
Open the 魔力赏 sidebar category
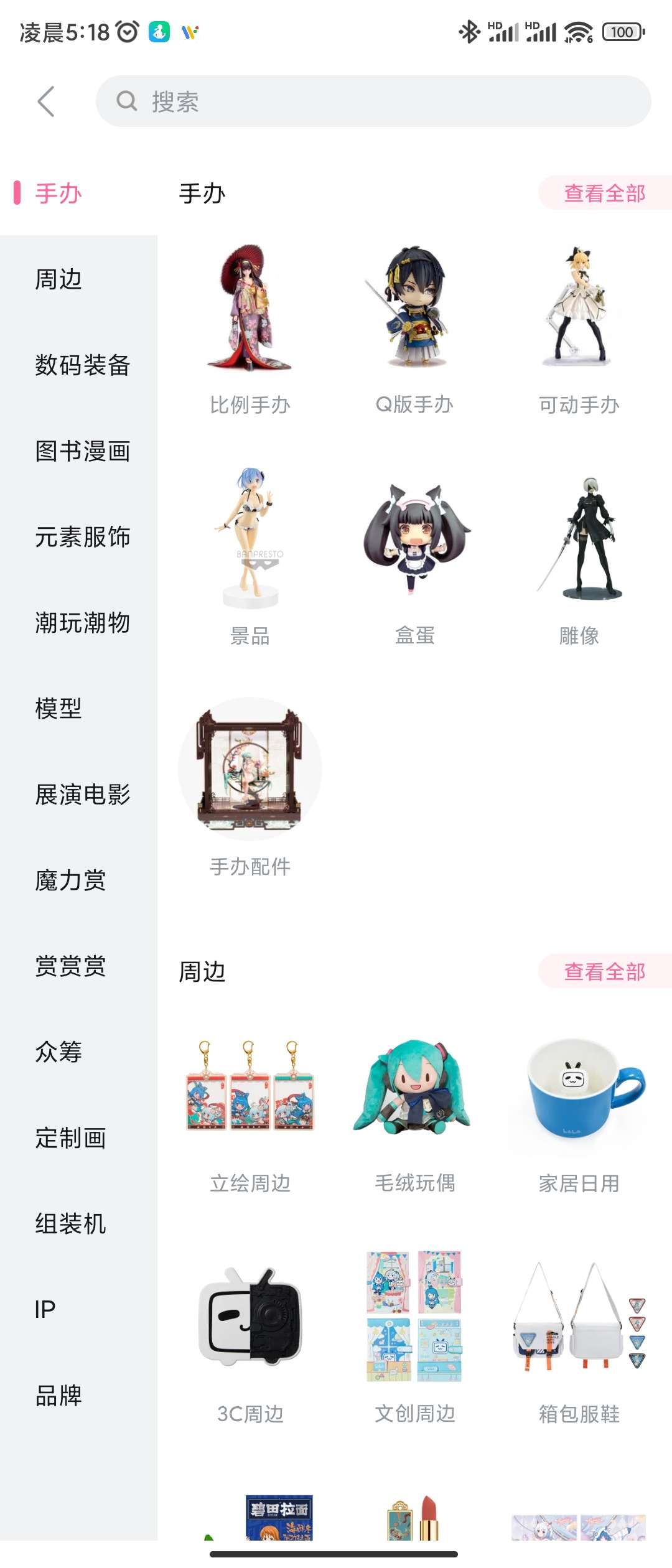coord(70,880)
